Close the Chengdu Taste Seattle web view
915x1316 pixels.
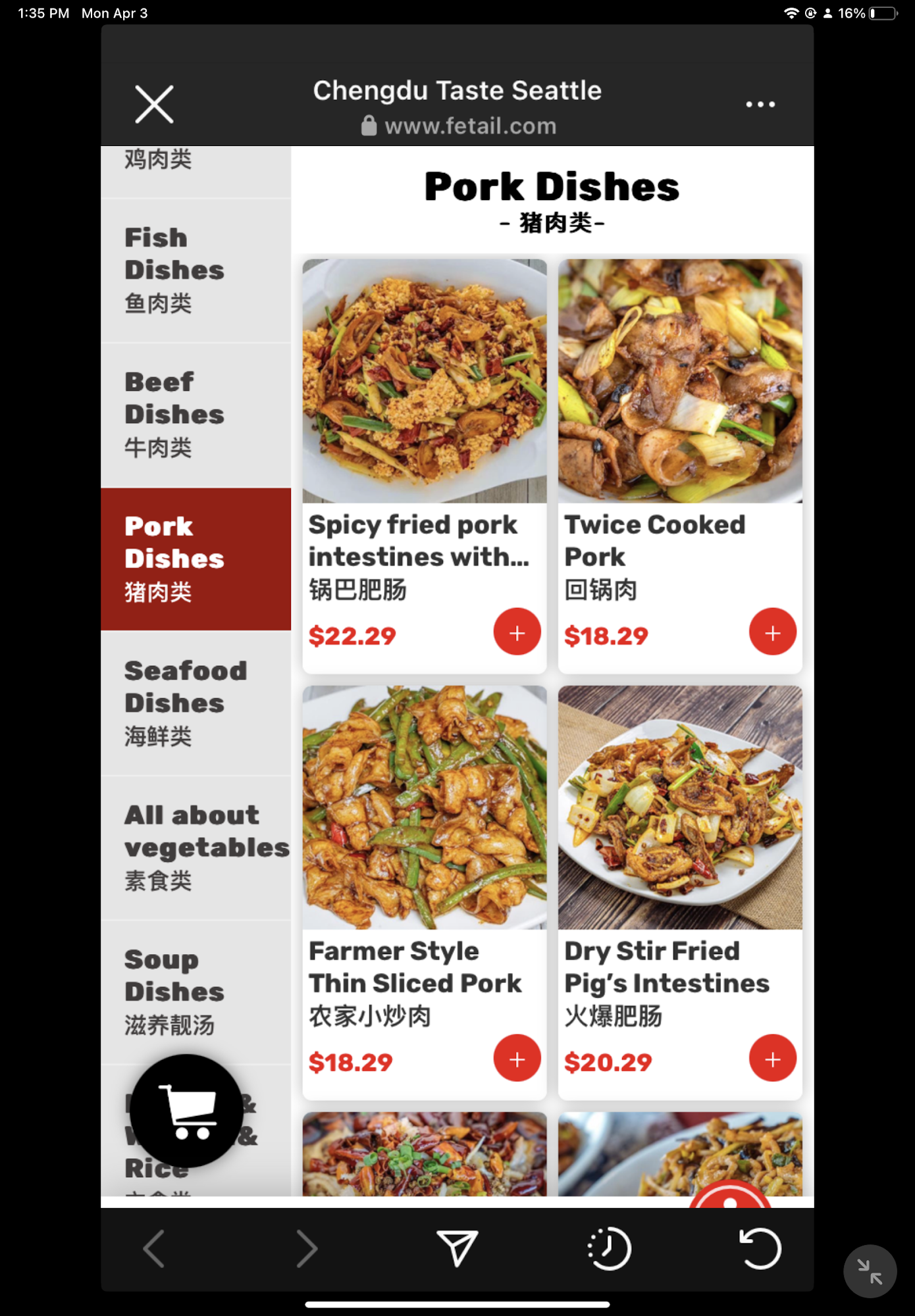(x=154, y=104)
